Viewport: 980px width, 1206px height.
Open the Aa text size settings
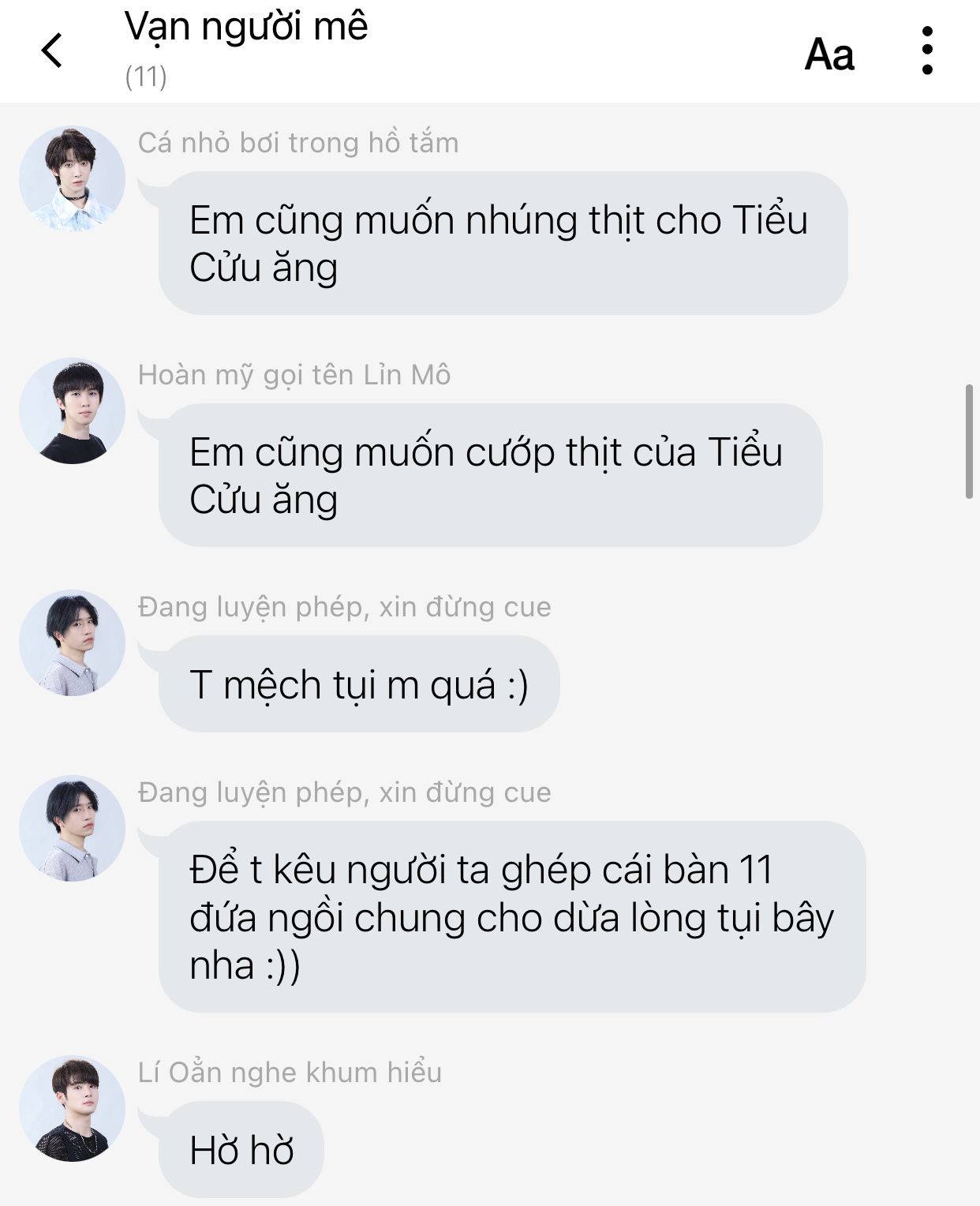829,54
